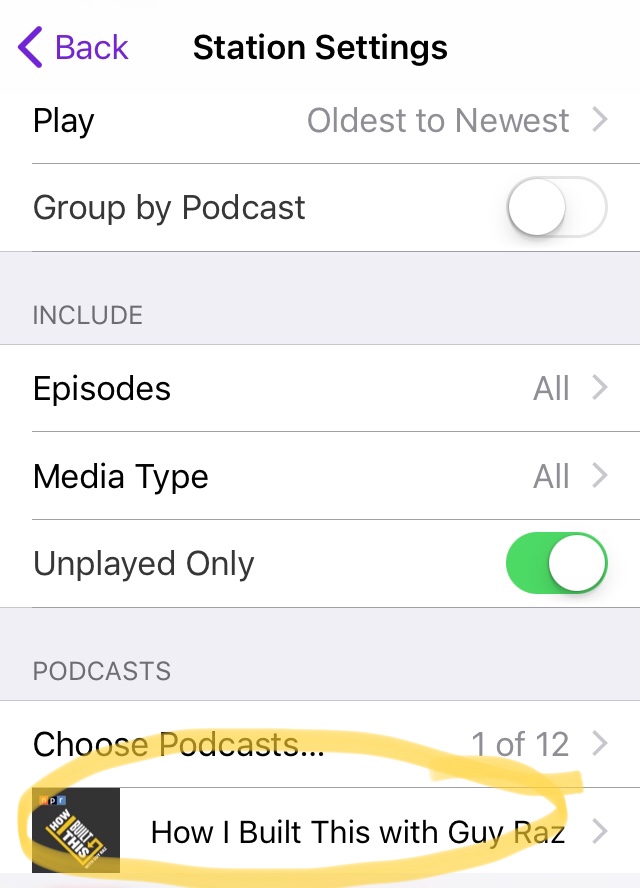This screenshot has height=888, width=640.
Task: Open the Play order setting
Action: point(320,121)
